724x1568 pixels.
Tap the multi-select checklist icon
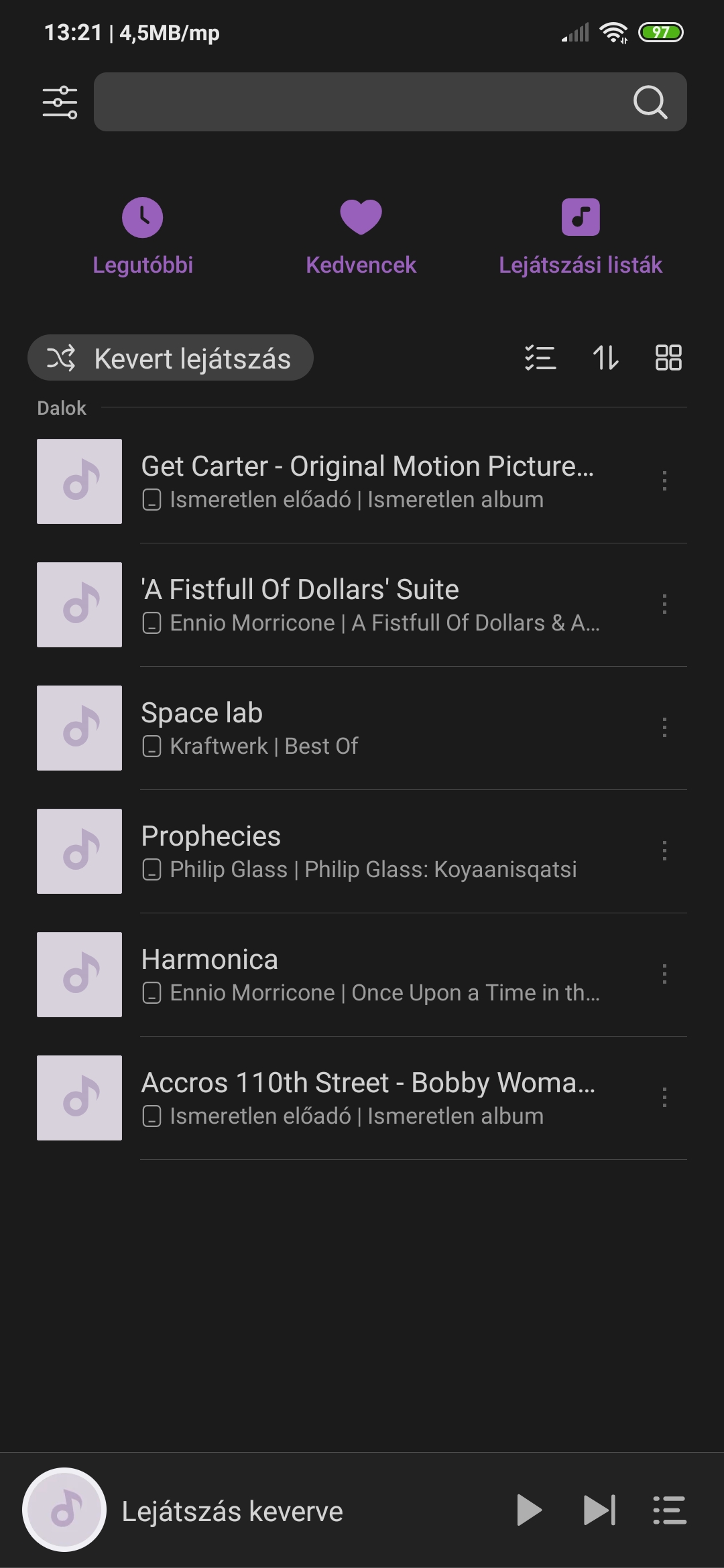point(540,358)
